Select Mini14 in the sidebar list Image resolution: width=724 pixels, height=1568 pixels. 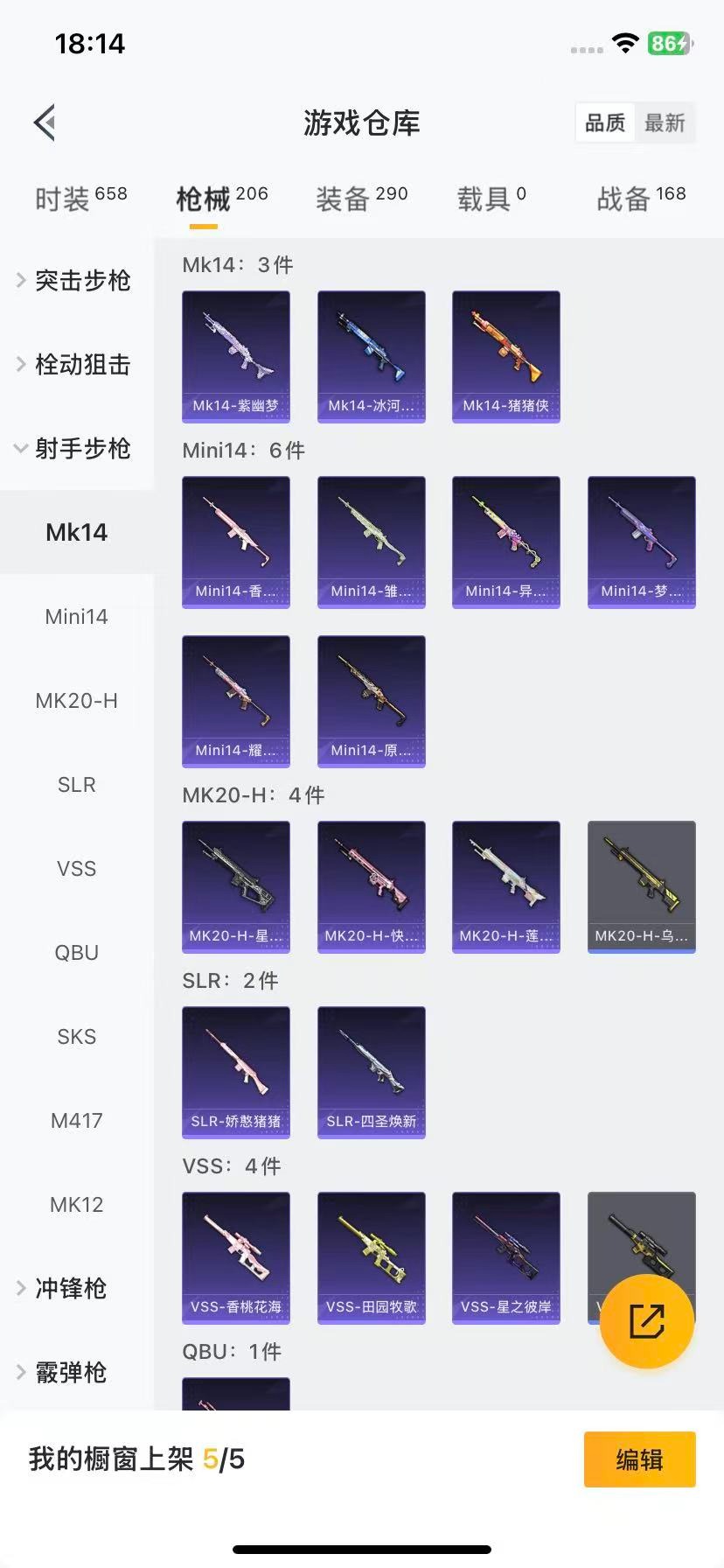pos(76,616)
